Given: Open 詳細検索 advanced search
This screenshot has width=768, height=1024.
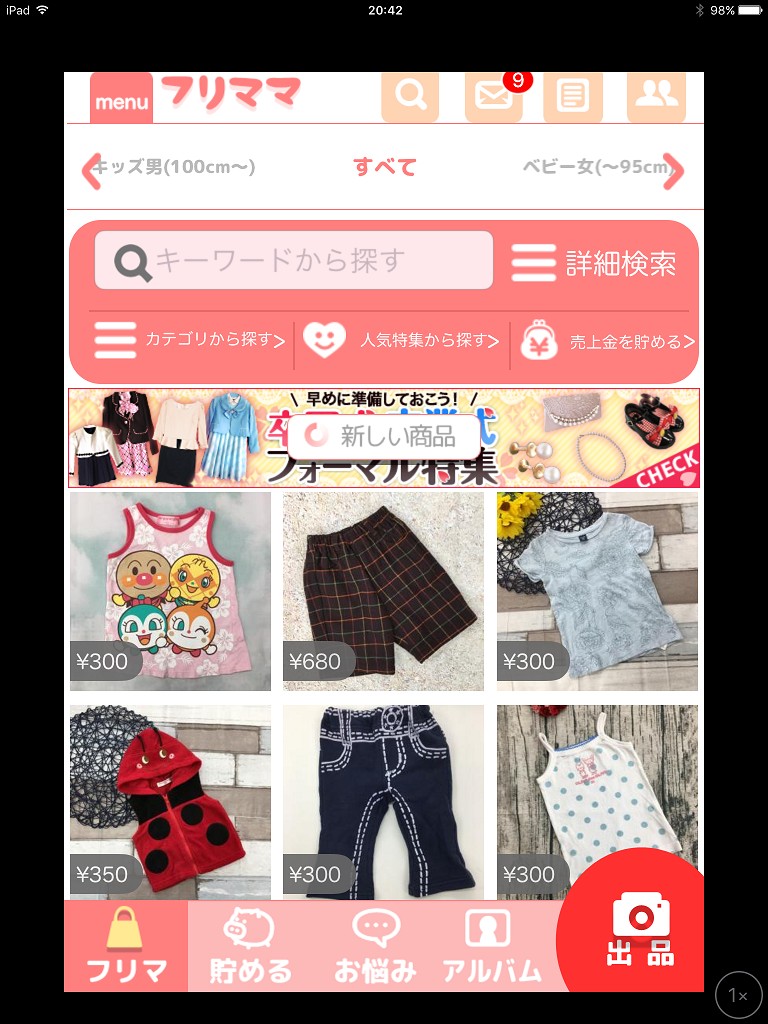Looking at the screenshot, I should click(594, 263).
